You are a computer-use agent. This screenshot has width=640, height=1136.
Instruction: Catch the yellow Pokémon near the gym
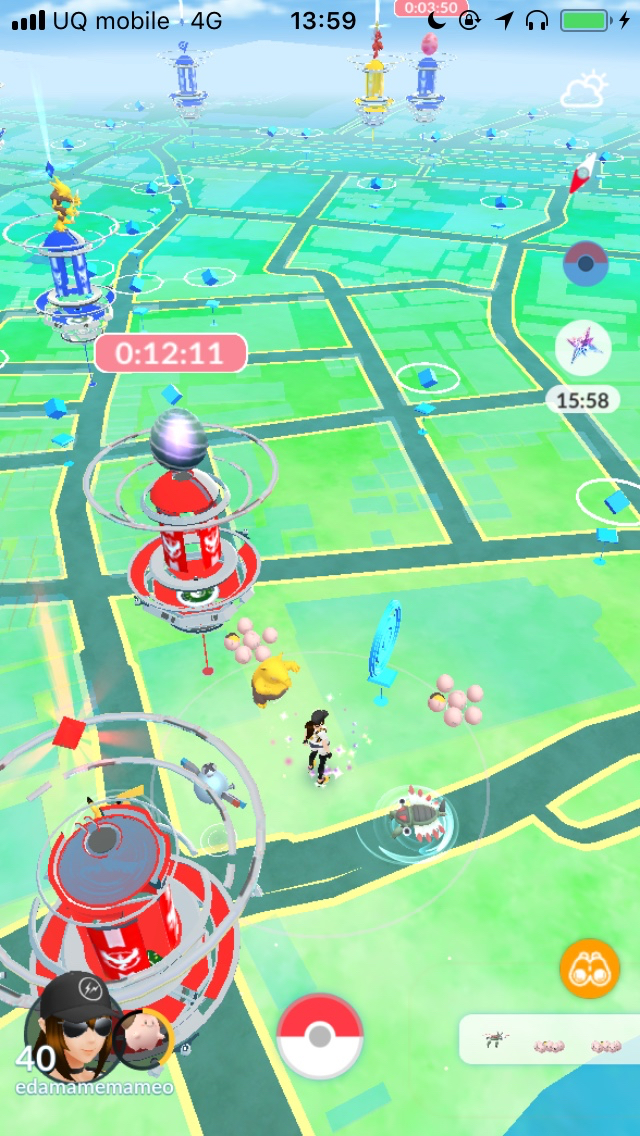274,682
